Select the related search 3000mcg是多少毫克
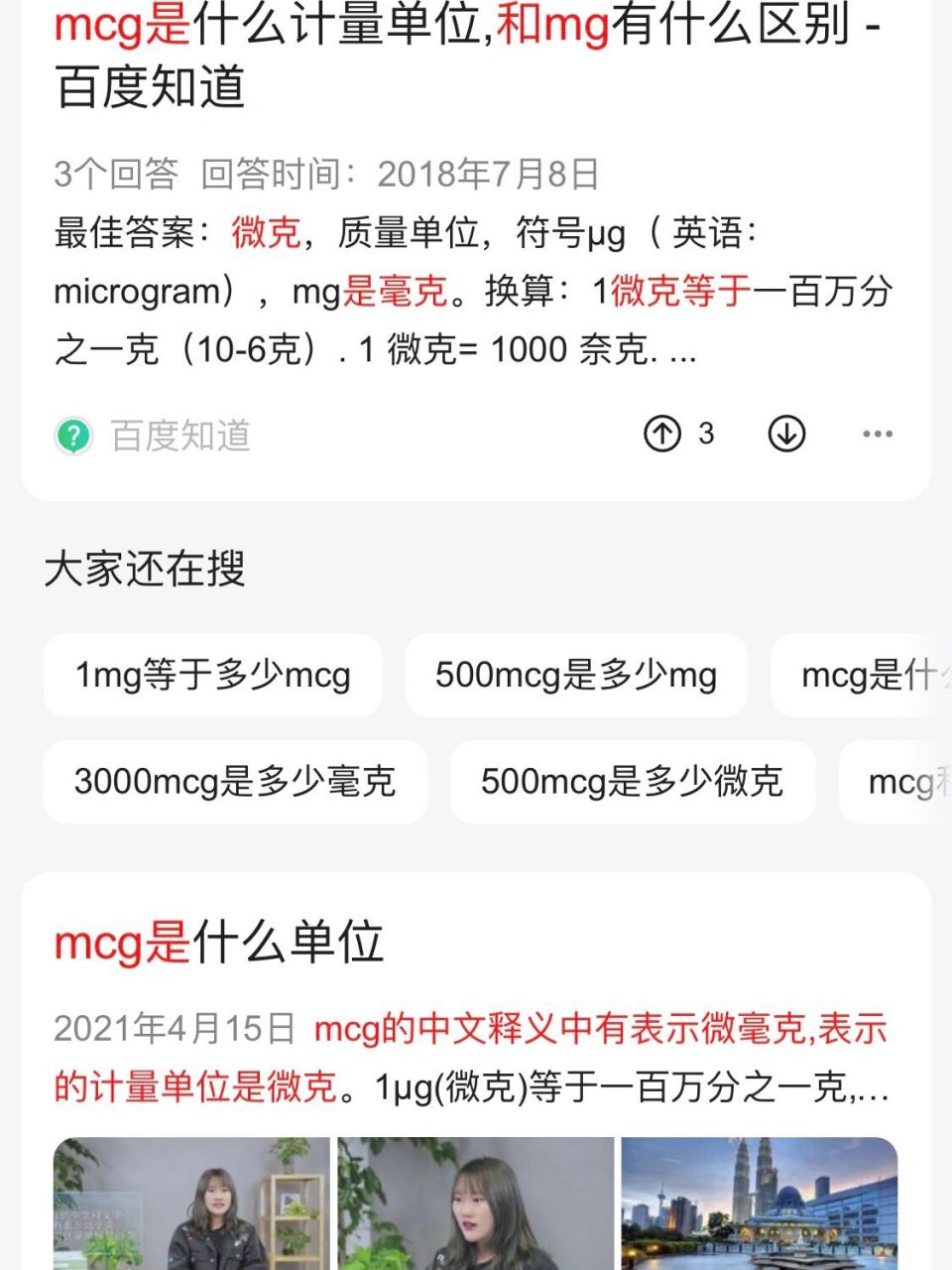The height and width of the screenshot is (1270, 952). (x=236, y=782)
